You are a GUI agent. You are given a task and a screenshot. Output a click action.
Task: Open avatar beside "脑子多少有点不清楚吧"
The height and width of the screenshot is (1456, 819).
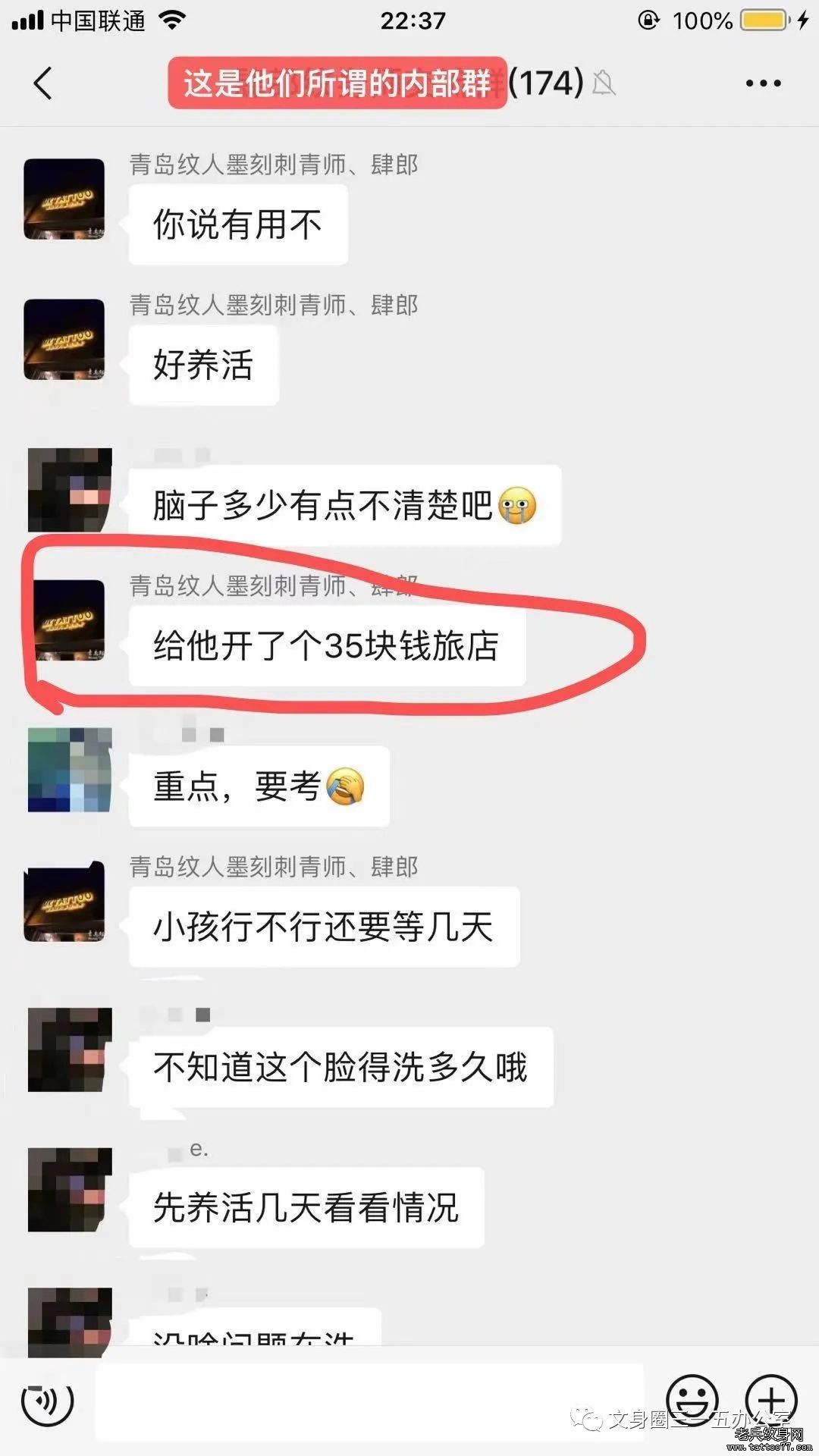click(x=69, y=489)
